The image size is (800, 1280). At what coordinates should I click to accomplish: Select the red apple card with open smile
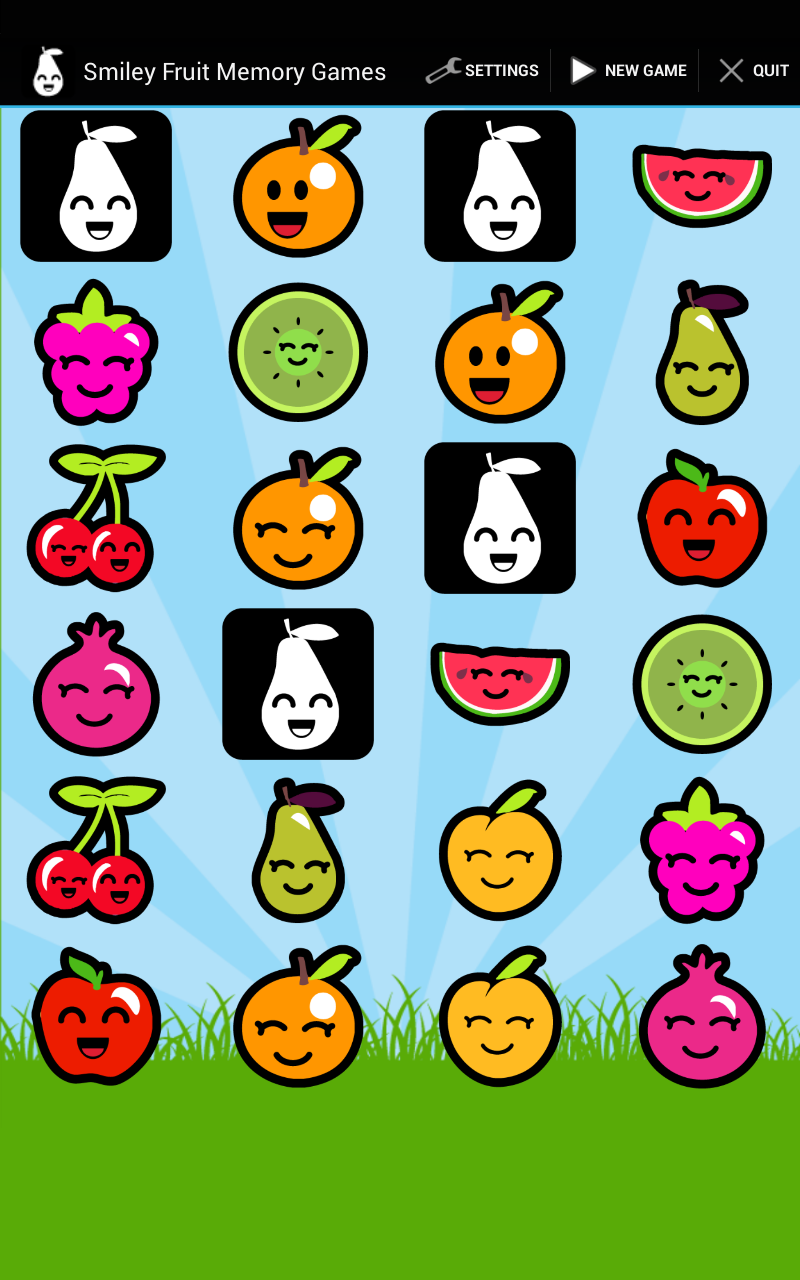pyautogui.click(x=701, y=519)
